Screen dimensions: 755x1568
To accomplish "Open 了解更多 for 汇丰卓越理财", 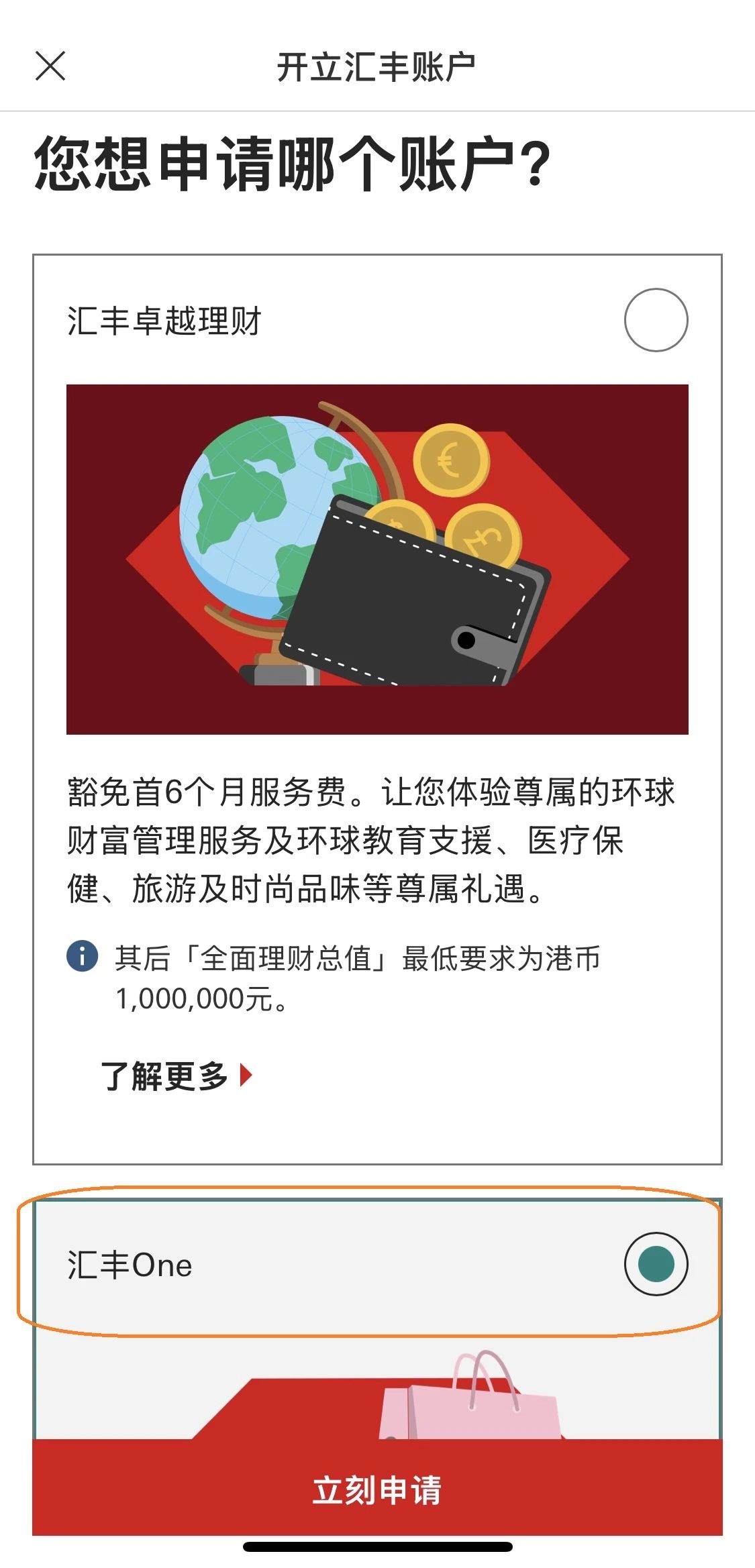I will [x=176, y=1076].
